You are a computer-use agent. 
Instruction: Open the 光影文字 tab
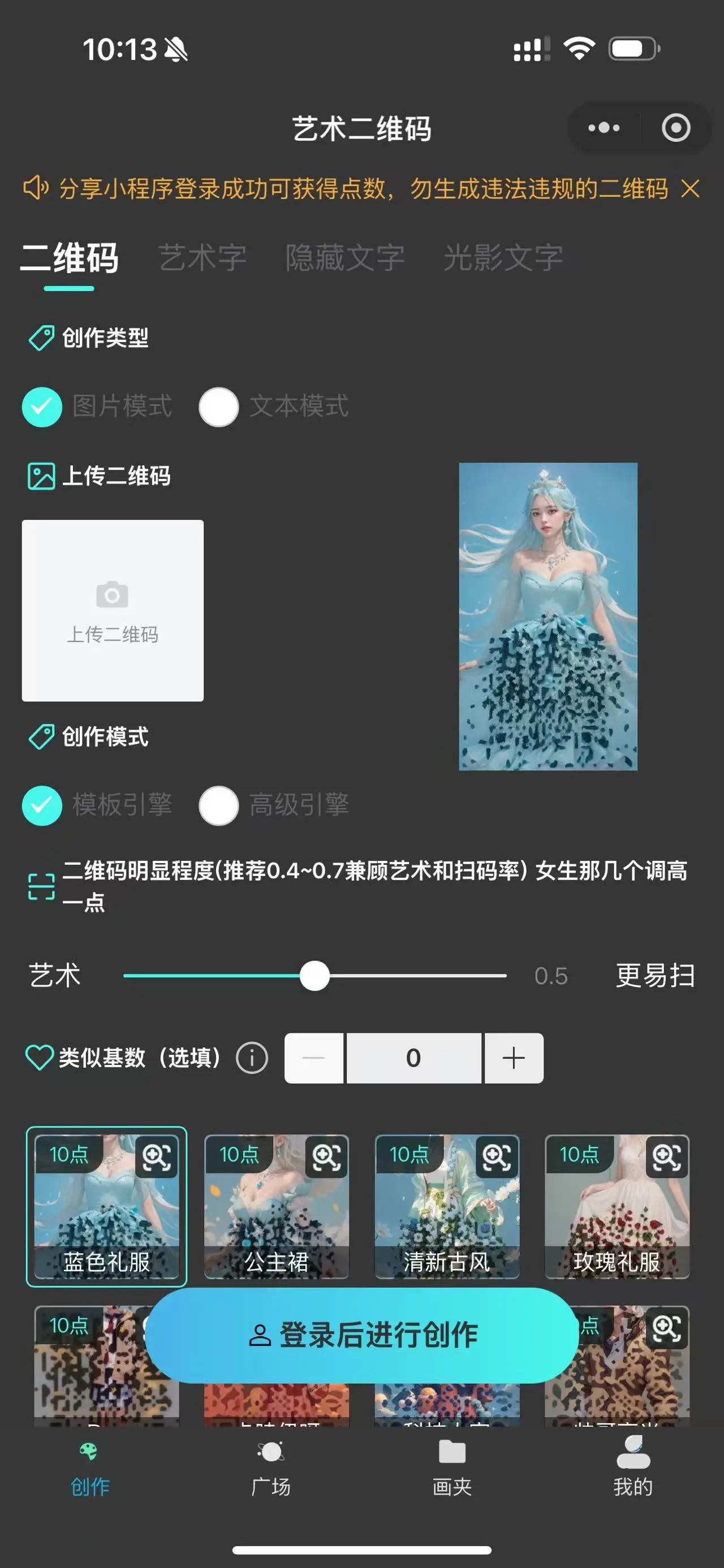point(503,258)
